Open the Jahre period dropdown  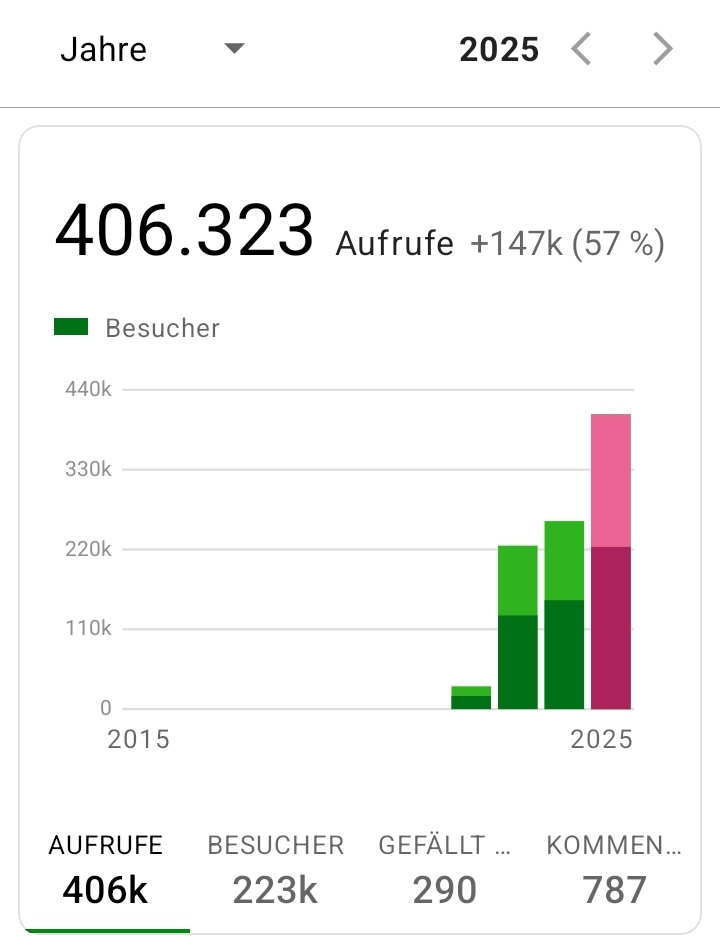coord(152,50)
